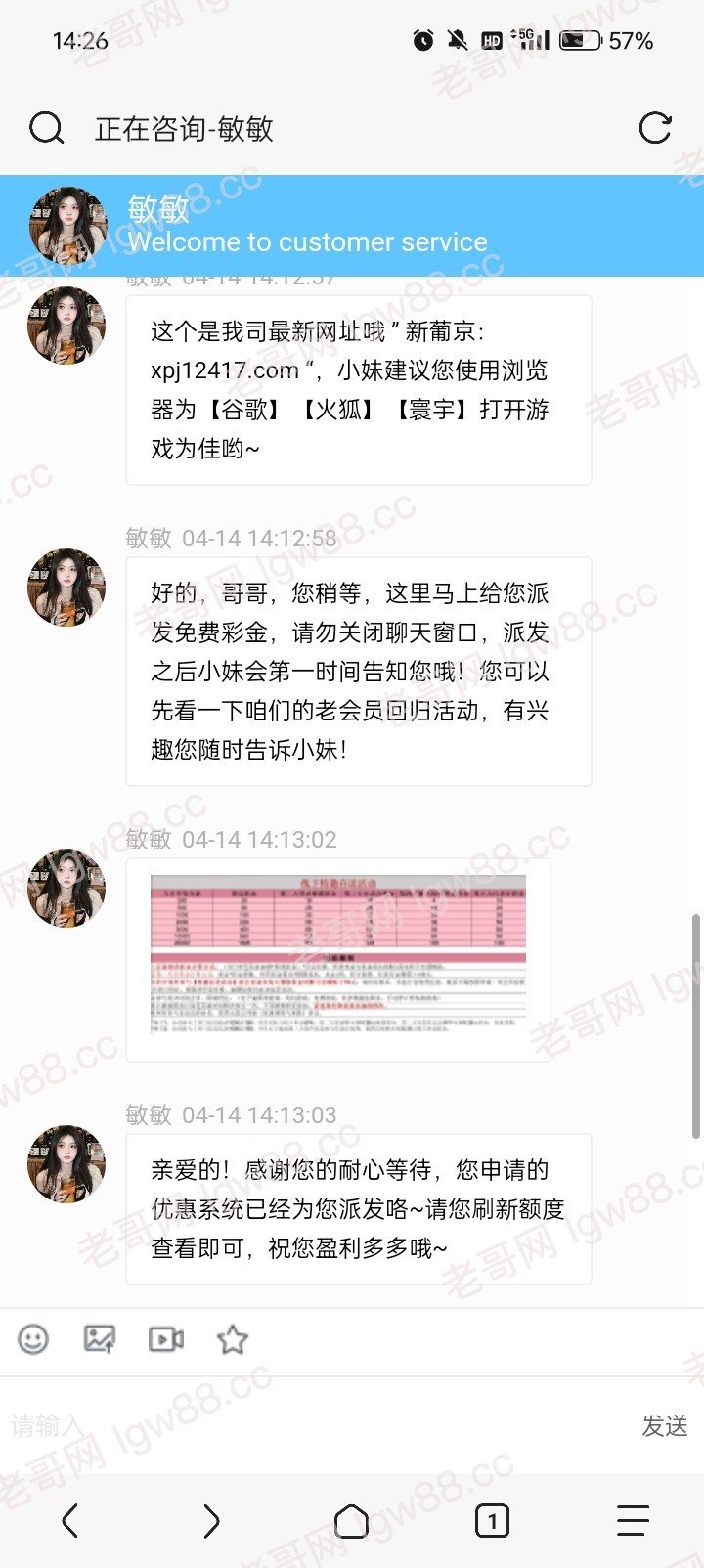Attach an image to the chat
Viewport: 704px width, 1568px height.
click(100, 1338)
